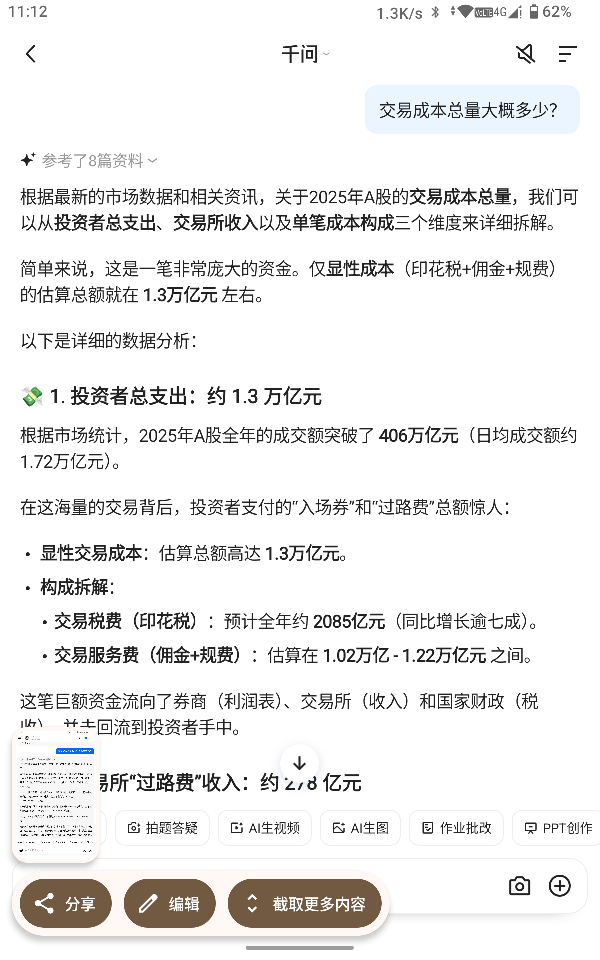Open the 千问 model dropdown
Viewport: 600px width, 960px height.
point(305,54)
